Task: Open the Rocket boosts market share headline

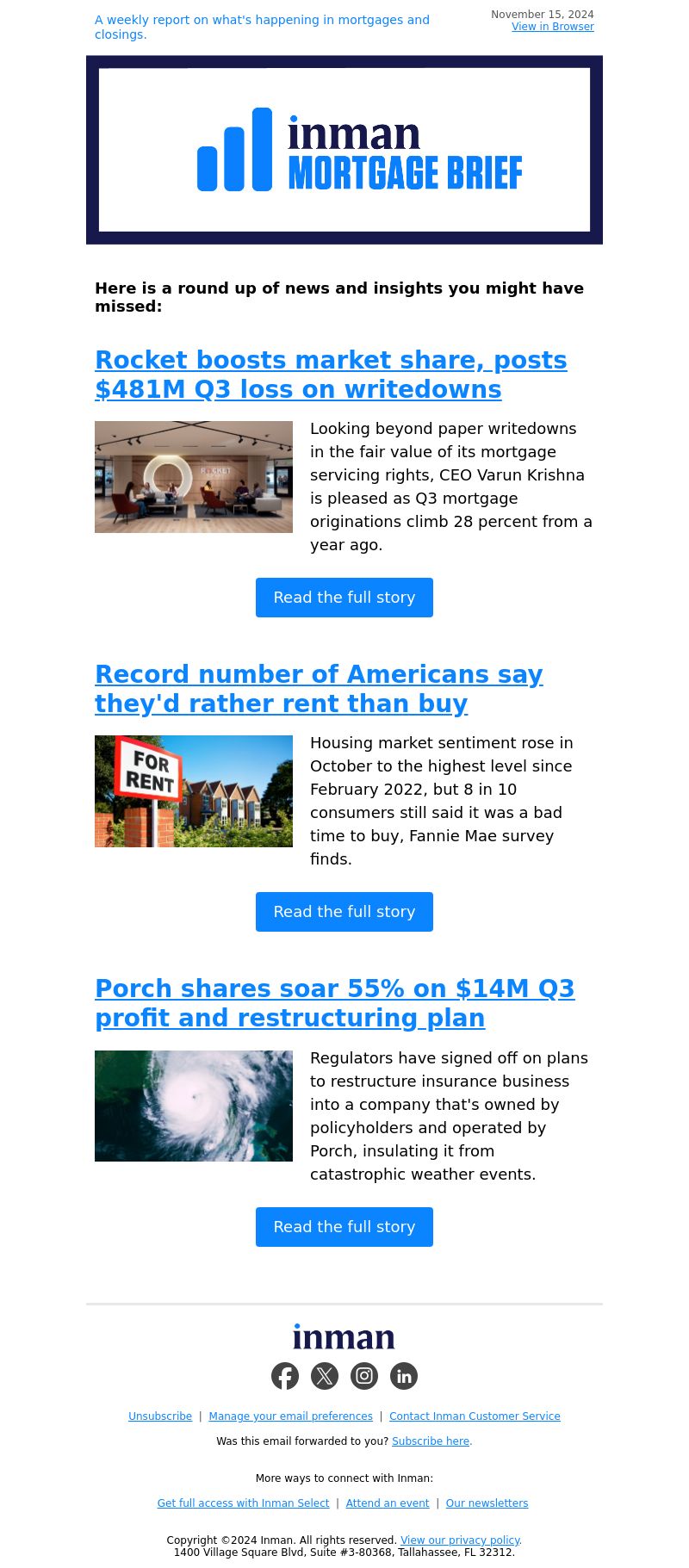Action: 331,375
